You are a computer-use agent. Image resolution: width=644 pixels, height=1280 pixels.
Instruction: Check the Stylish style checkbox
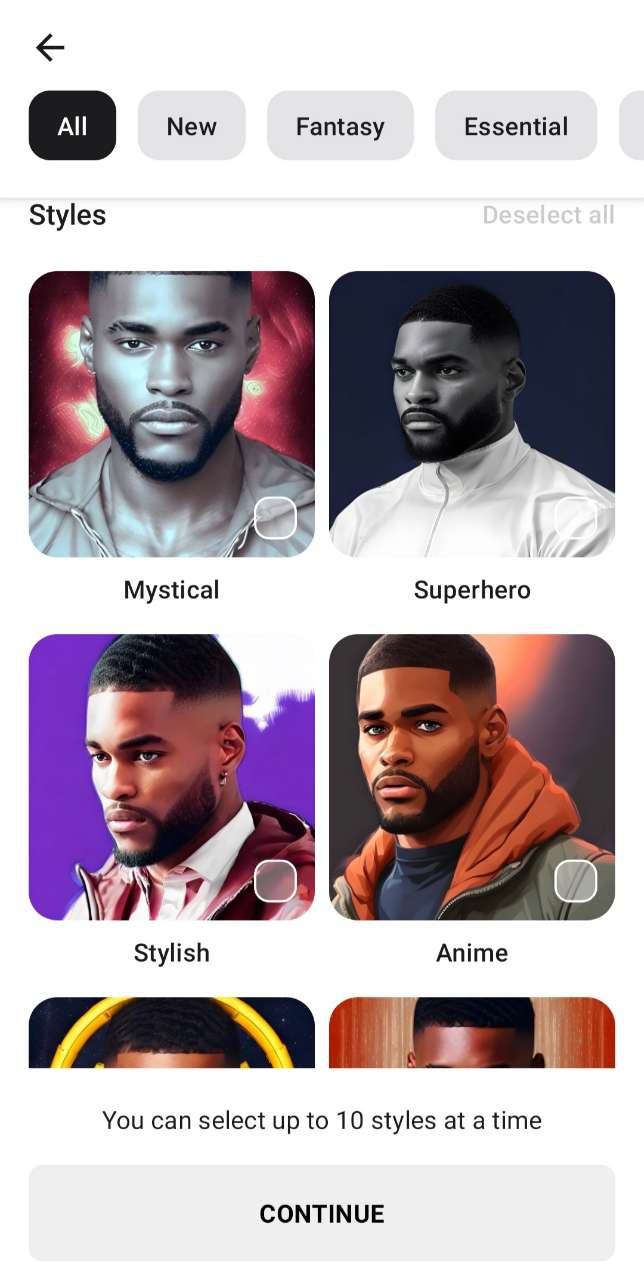[275, 881]
